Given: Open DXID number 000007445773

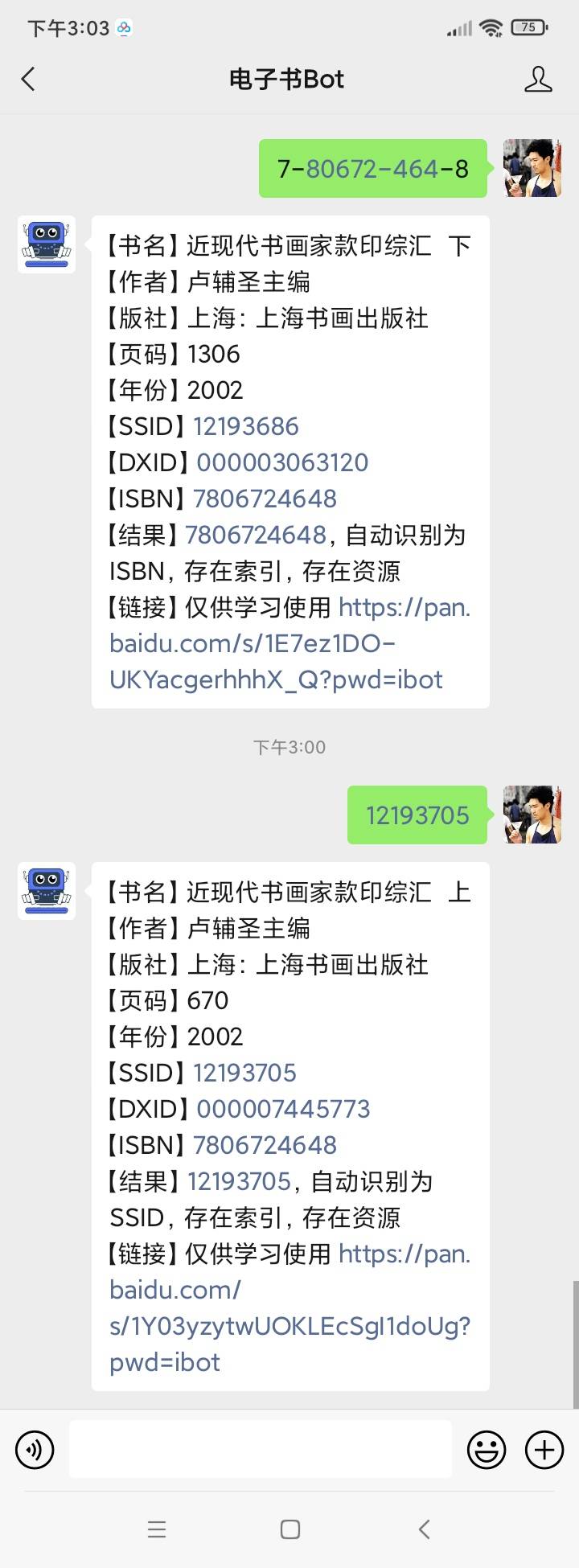Looking at the screenshot, I should 283,1109.
